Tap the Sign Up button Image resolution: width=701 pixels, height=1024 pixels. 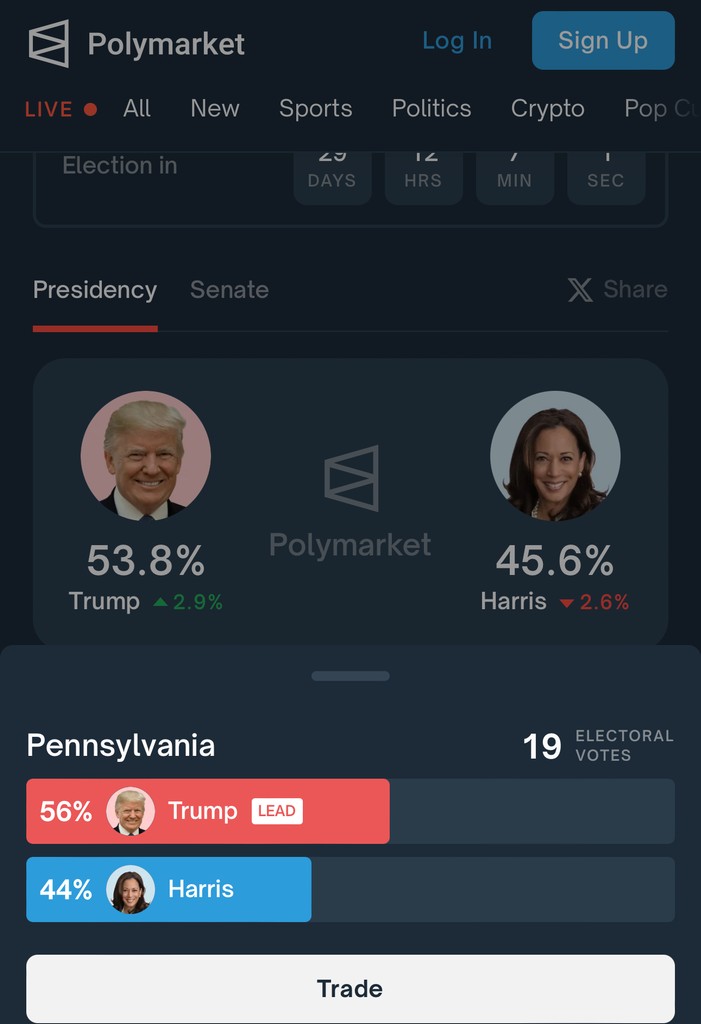603,41
